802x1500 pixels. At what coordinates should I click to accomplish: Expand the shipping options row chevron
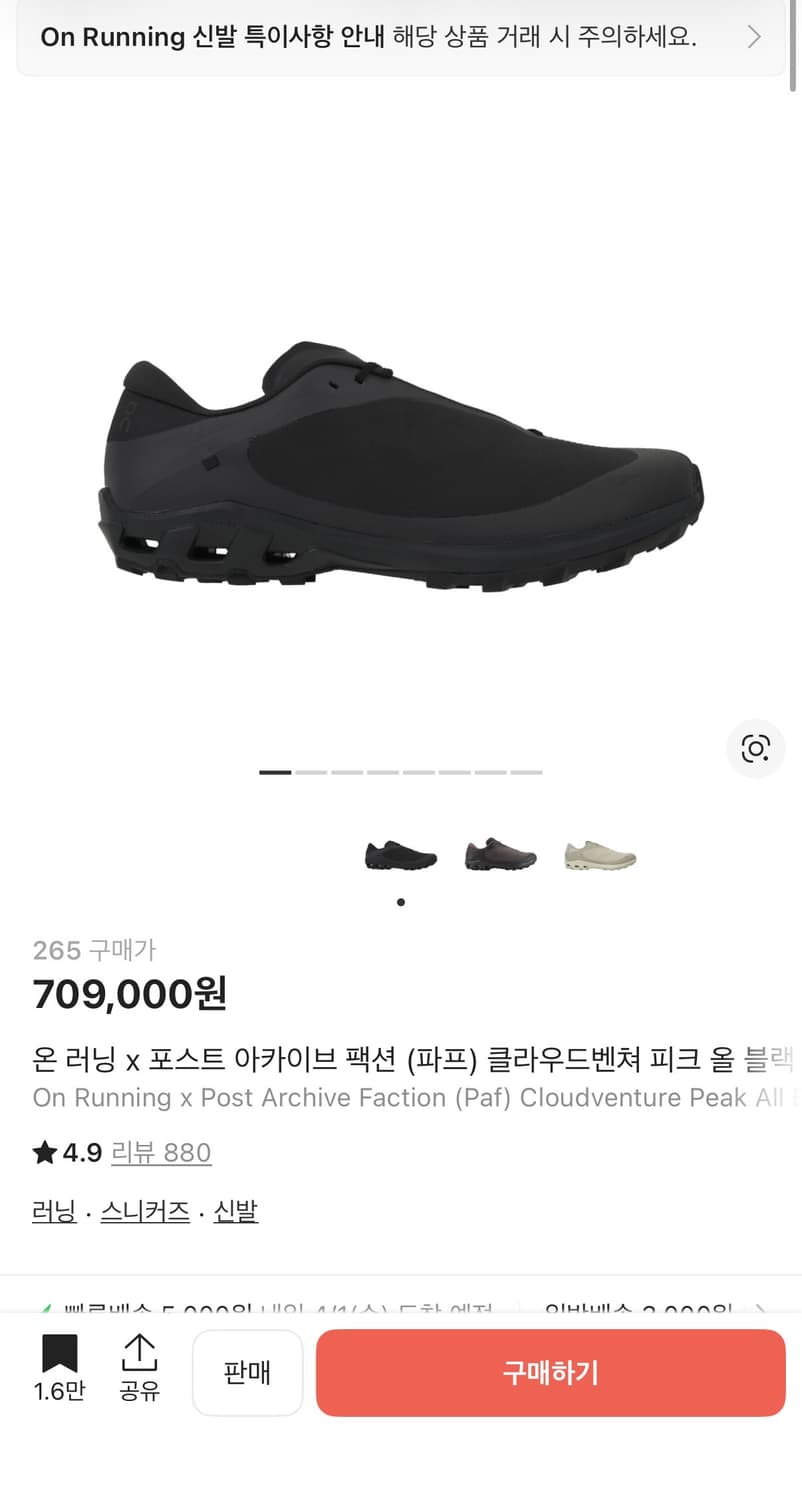pyautogui.click(x=762, y=1308)
